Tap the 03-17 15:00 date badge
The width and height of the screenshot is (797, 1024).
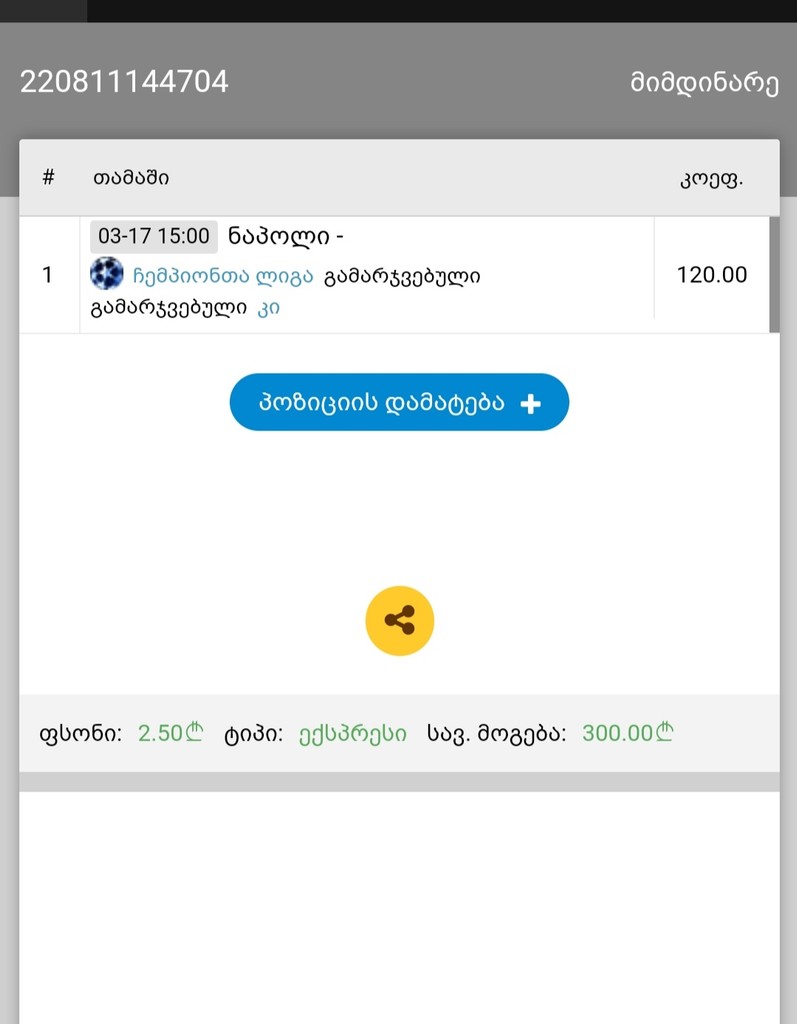(x=152, y=236)
